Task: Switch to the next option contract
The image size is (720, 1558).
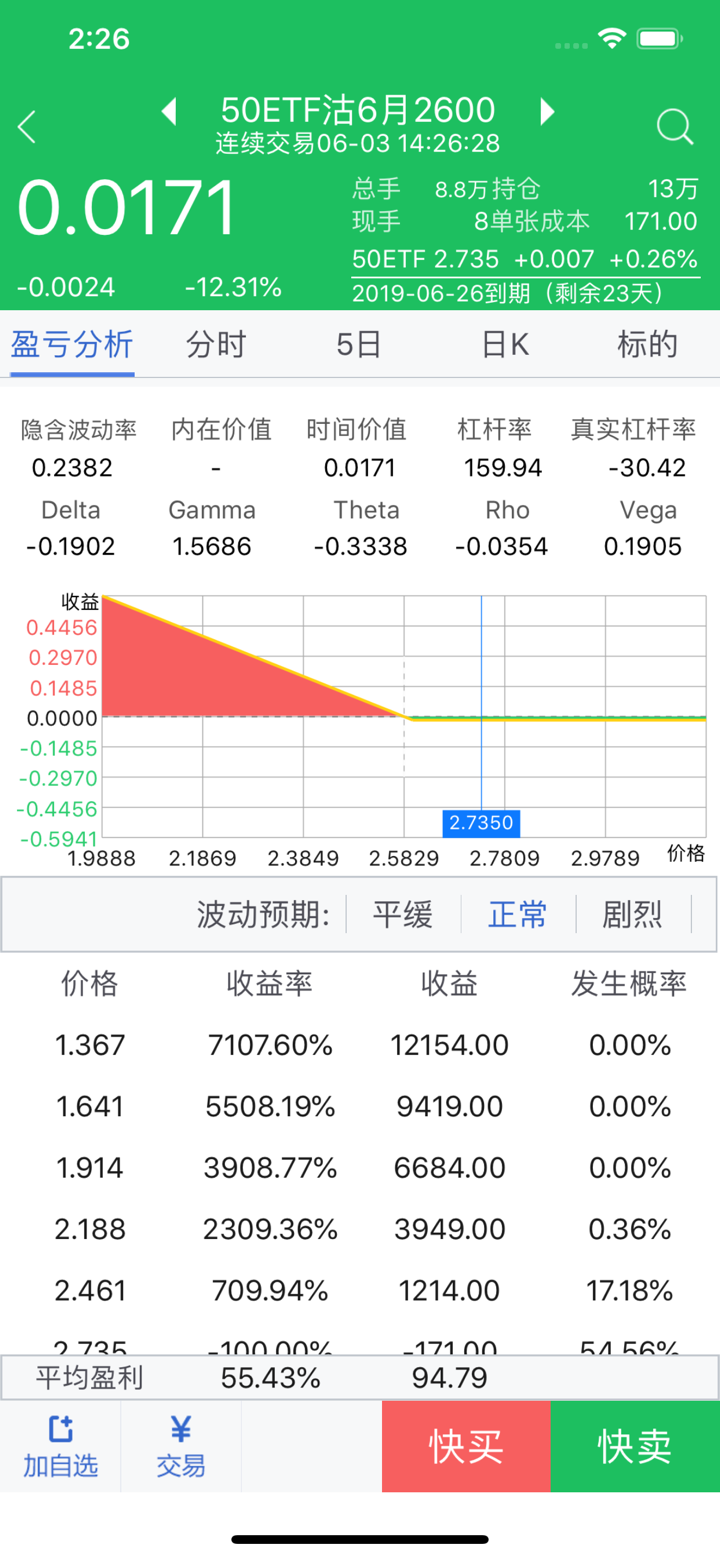Action: click(547, 111)
